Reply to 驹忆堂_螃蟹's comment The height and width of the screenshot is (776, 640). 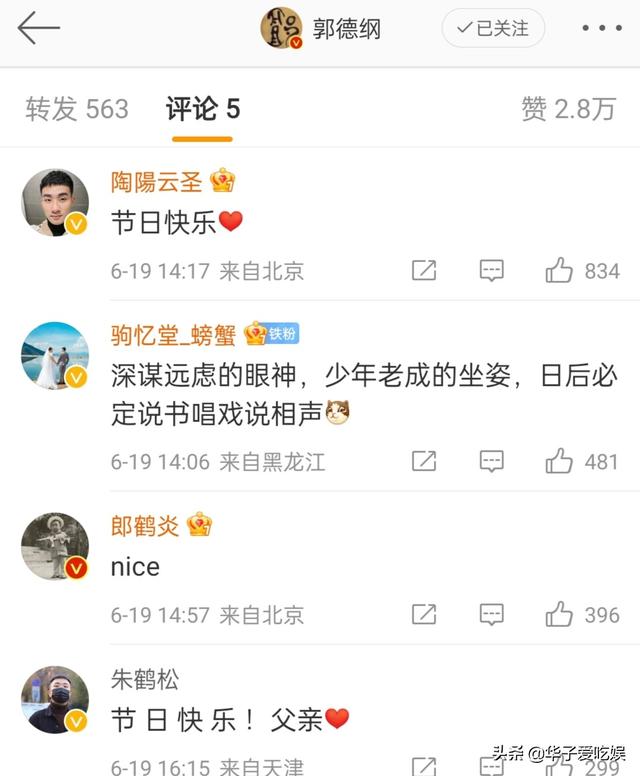[491, 461]
